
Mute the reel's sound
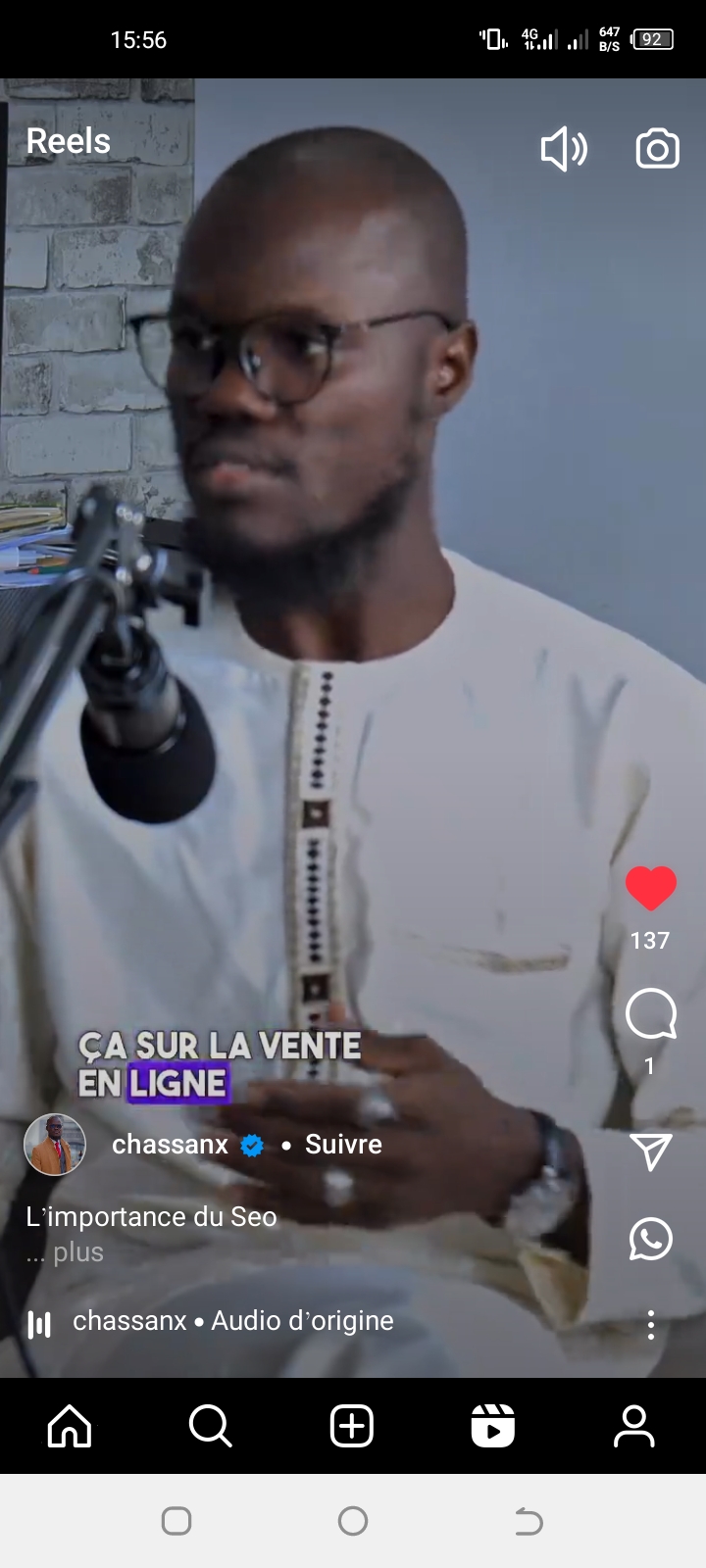pyautogui.click(x=564, y=149)
